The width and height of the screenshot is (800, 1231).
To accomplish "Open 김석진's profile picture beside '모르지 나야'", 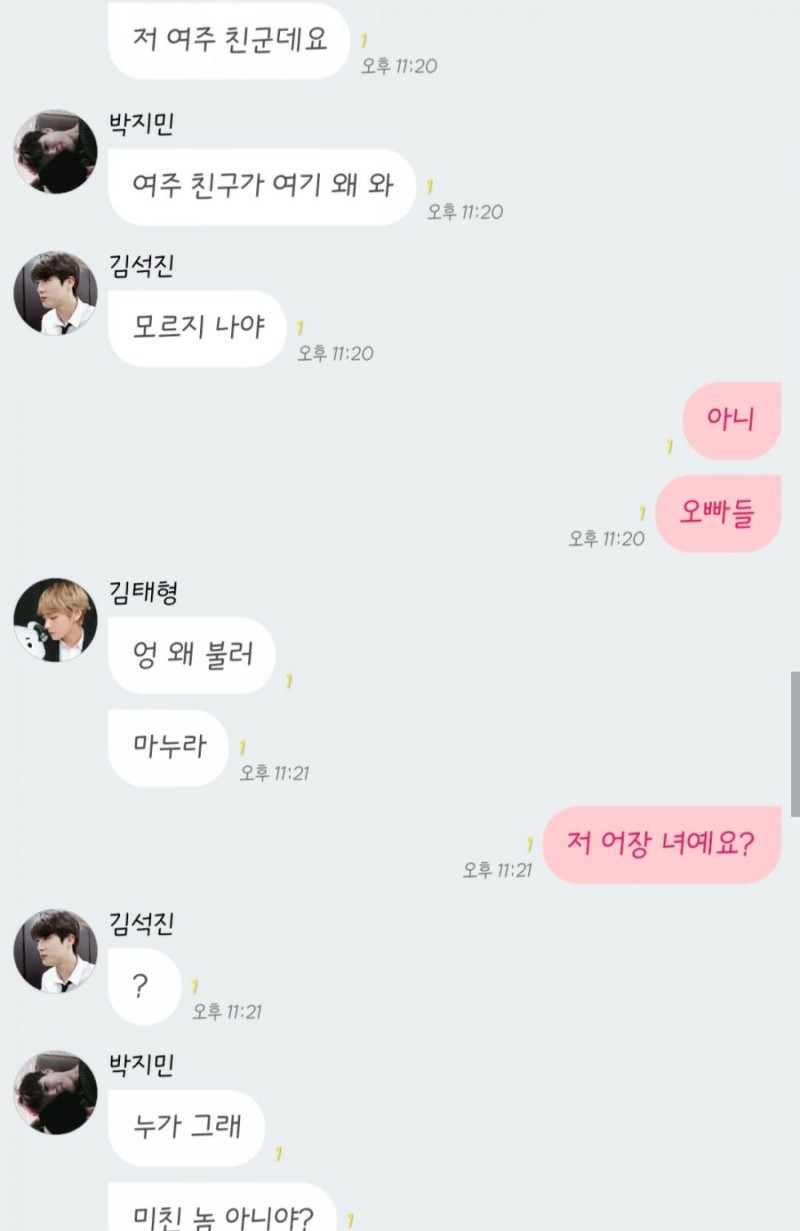I will (x=55, y=292).
